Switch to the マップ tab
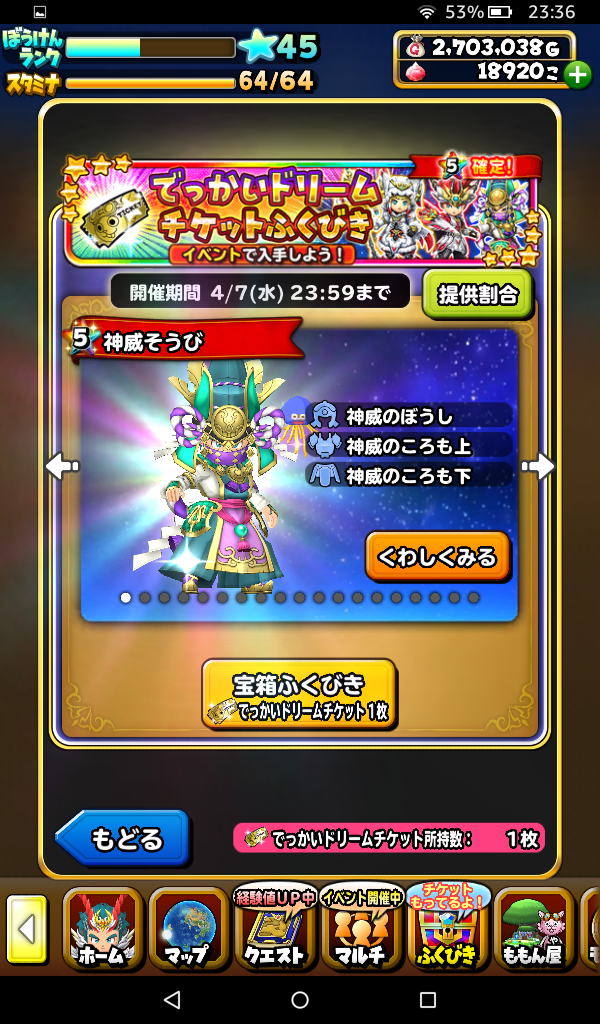 click(188, 930)
